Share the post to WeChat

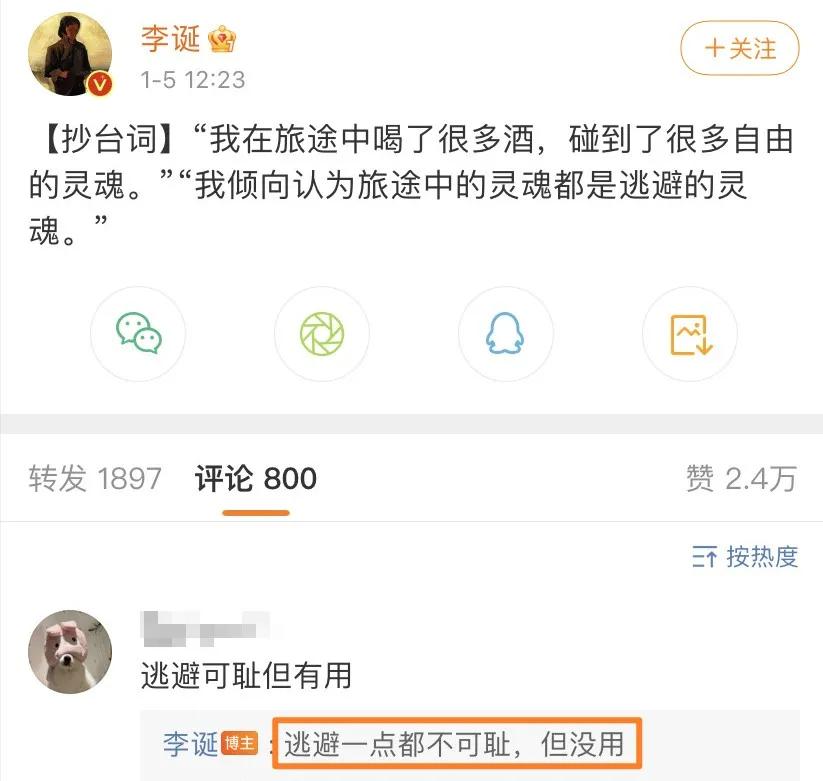(x=138, y=334)
